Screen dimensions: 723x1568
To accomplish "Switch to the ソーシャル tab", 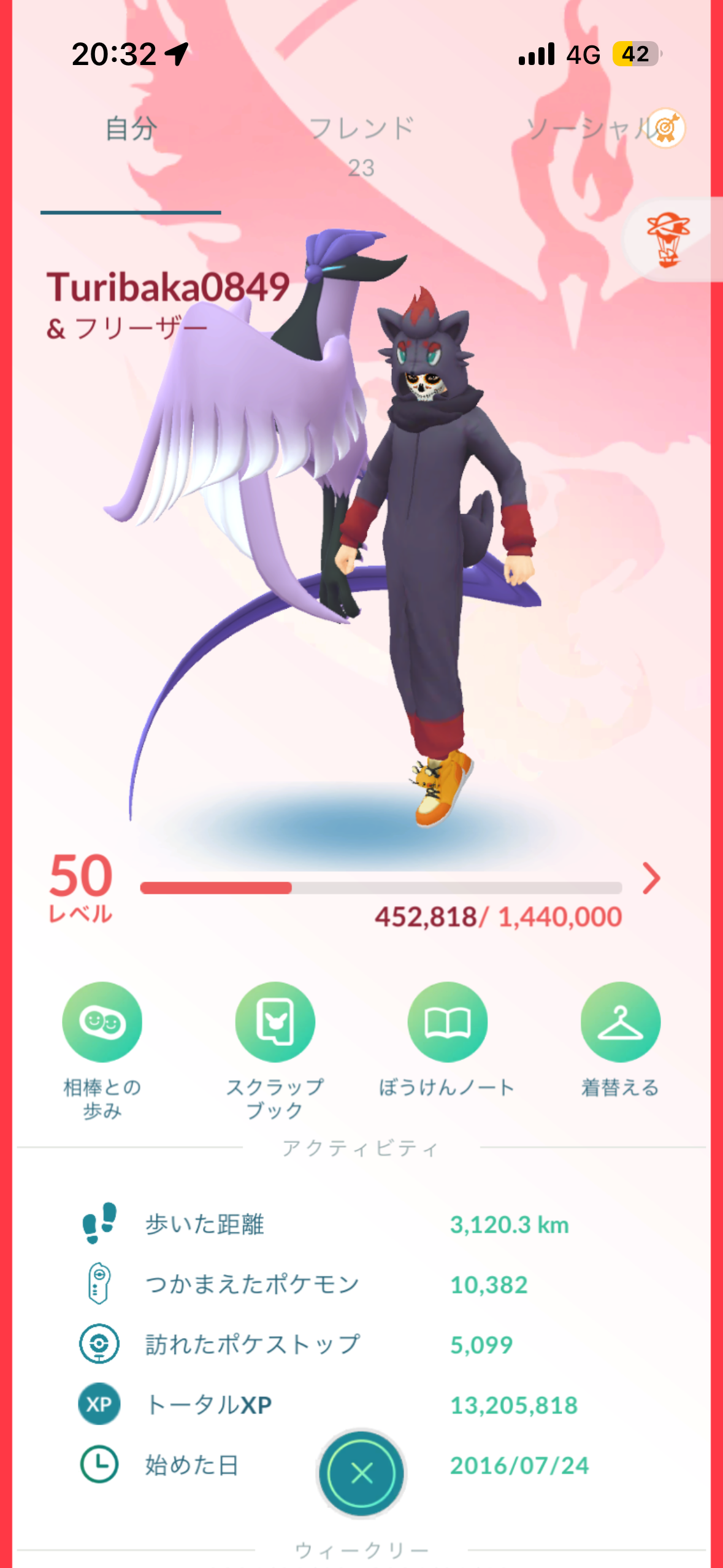I will [589, 129].
